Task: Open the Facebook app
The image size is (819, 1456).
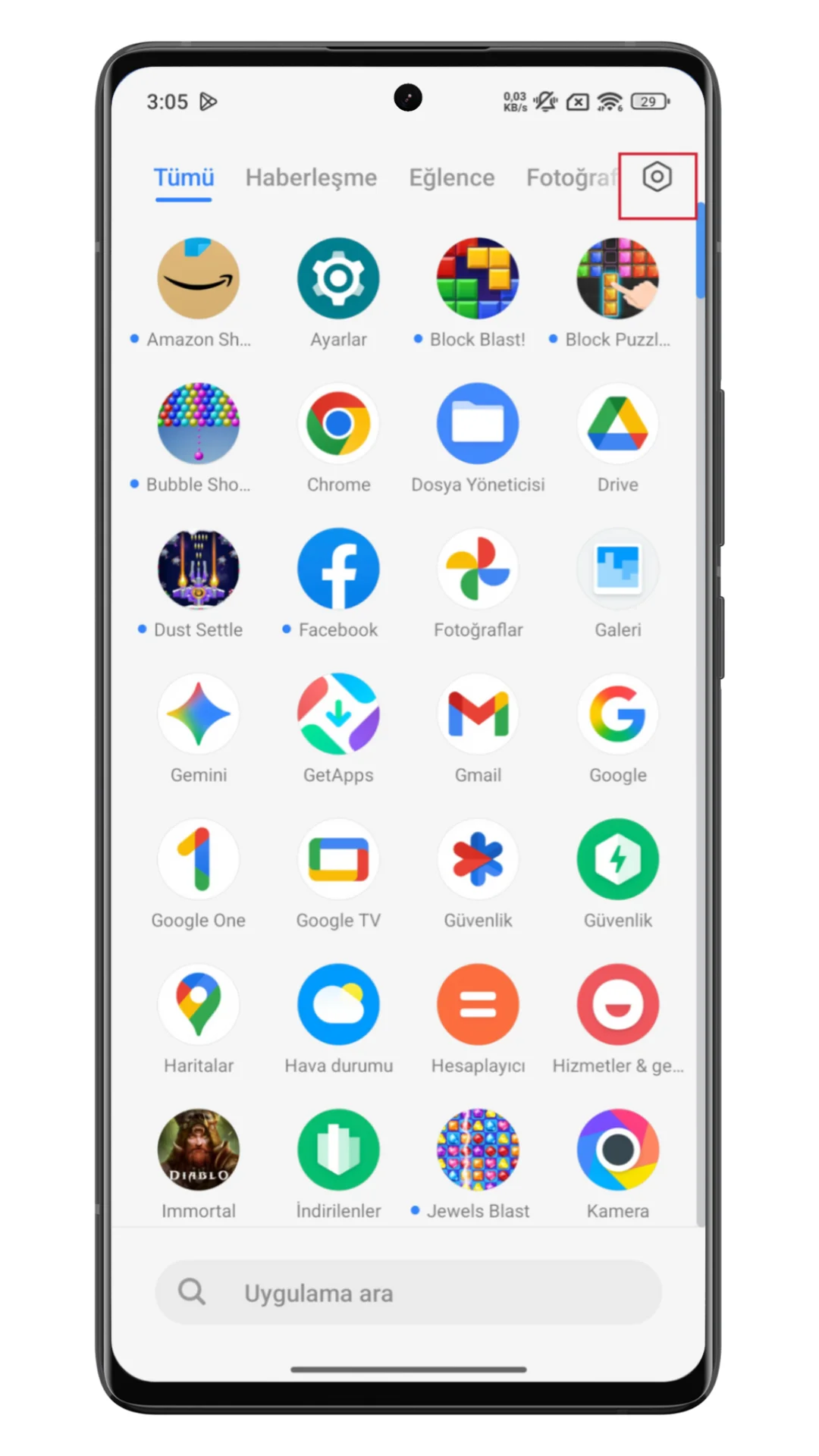Action: click(338, 570)
